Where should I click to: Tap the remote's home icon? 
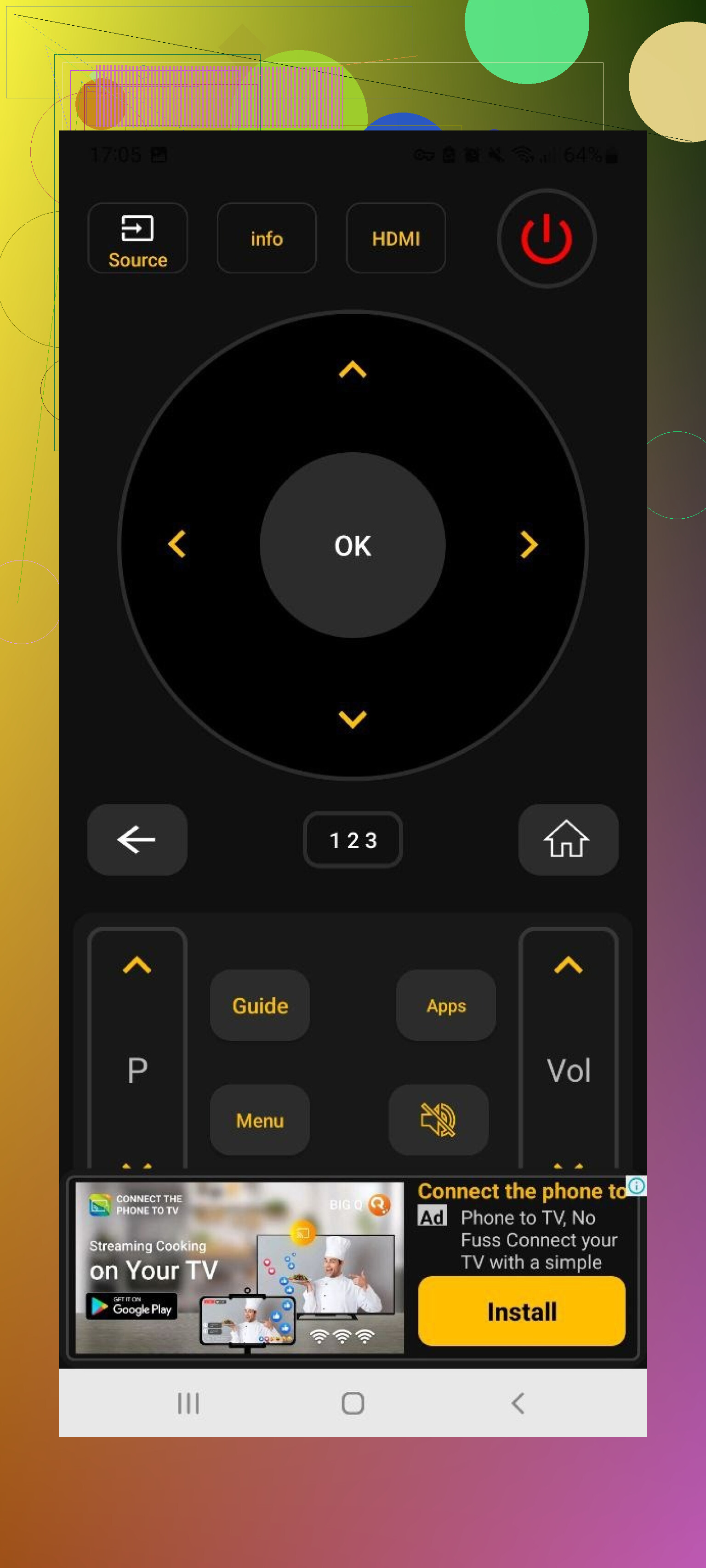coord(568,839)
